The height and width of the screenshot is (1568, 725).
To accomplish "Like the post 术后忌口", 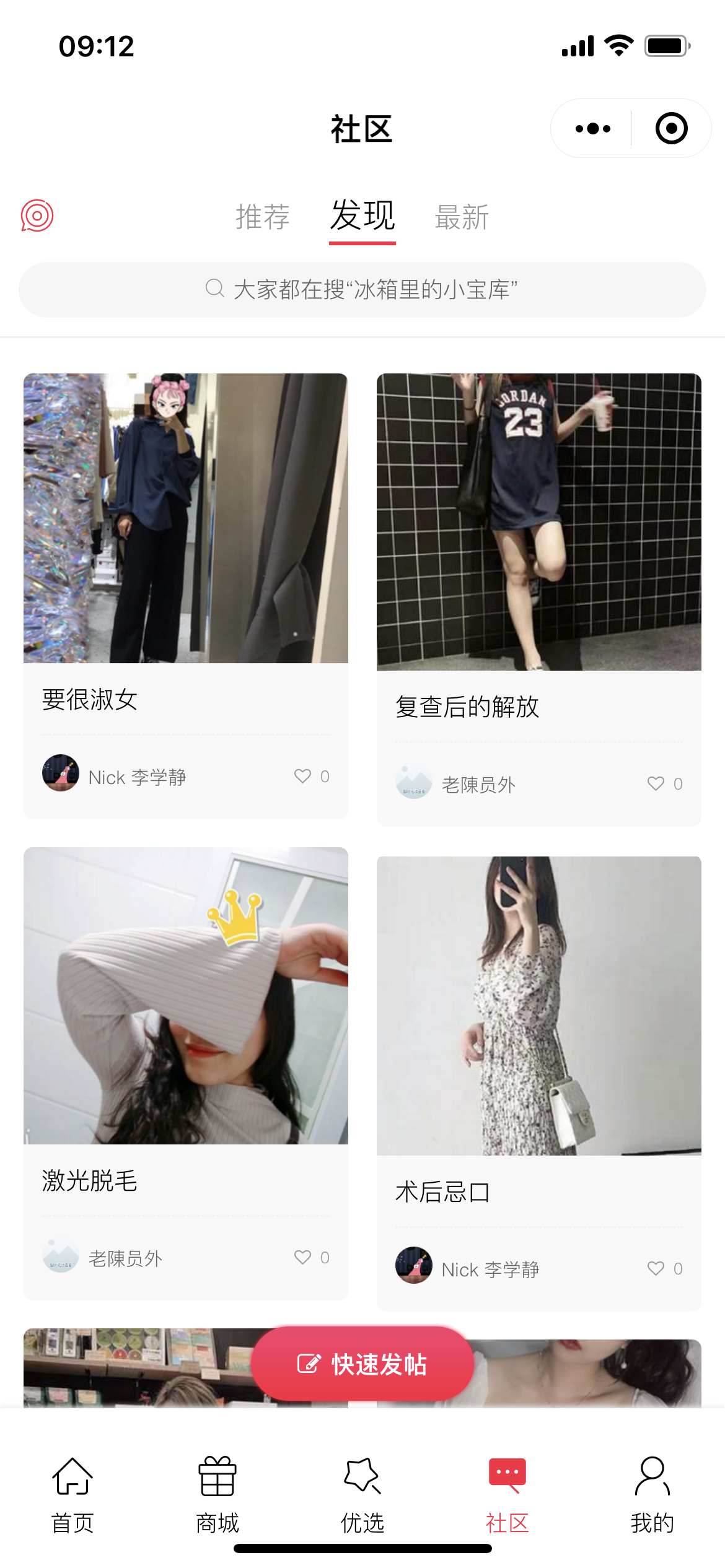I will (656, 1268).
